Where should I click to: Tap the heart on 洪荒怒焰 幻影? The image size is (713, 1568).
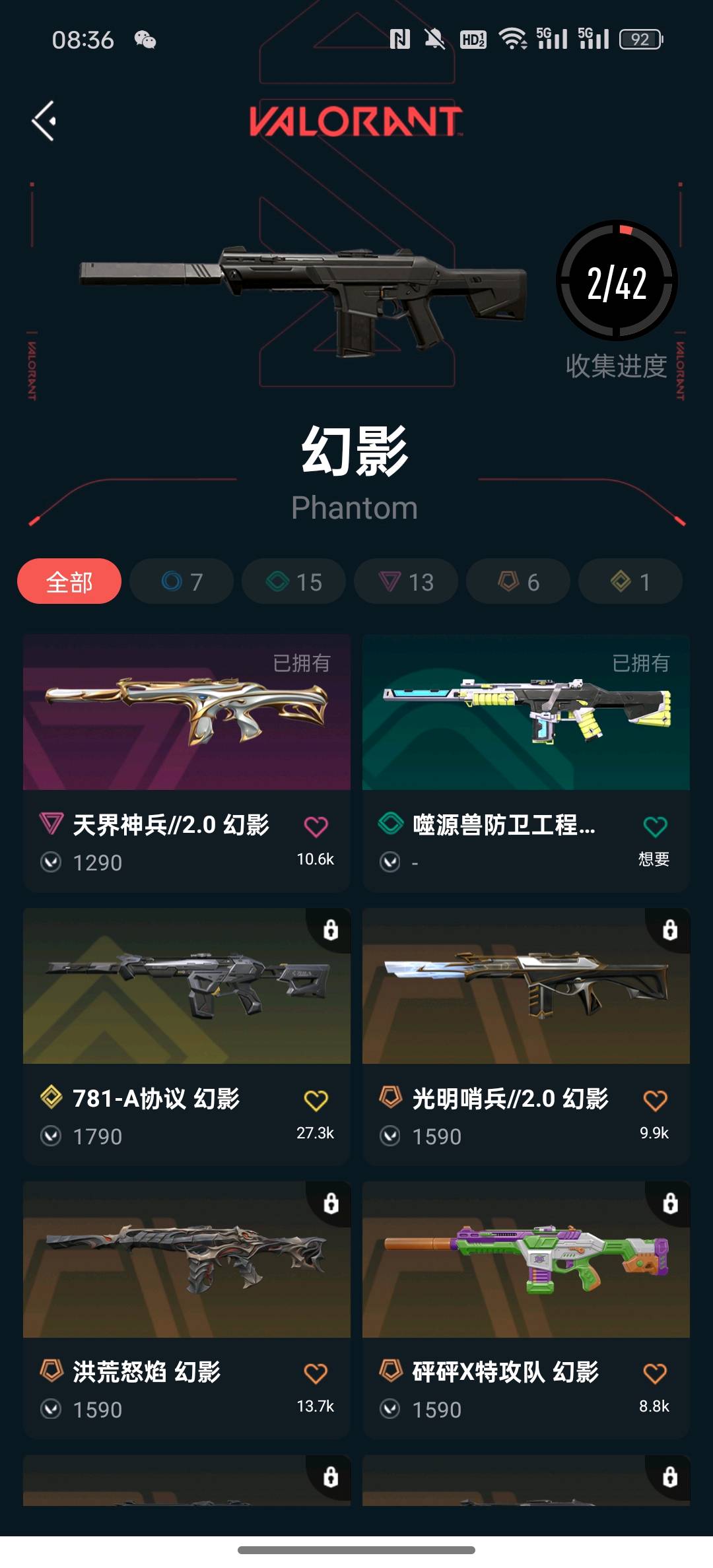pyautogui.click(x=316, y=1373)
